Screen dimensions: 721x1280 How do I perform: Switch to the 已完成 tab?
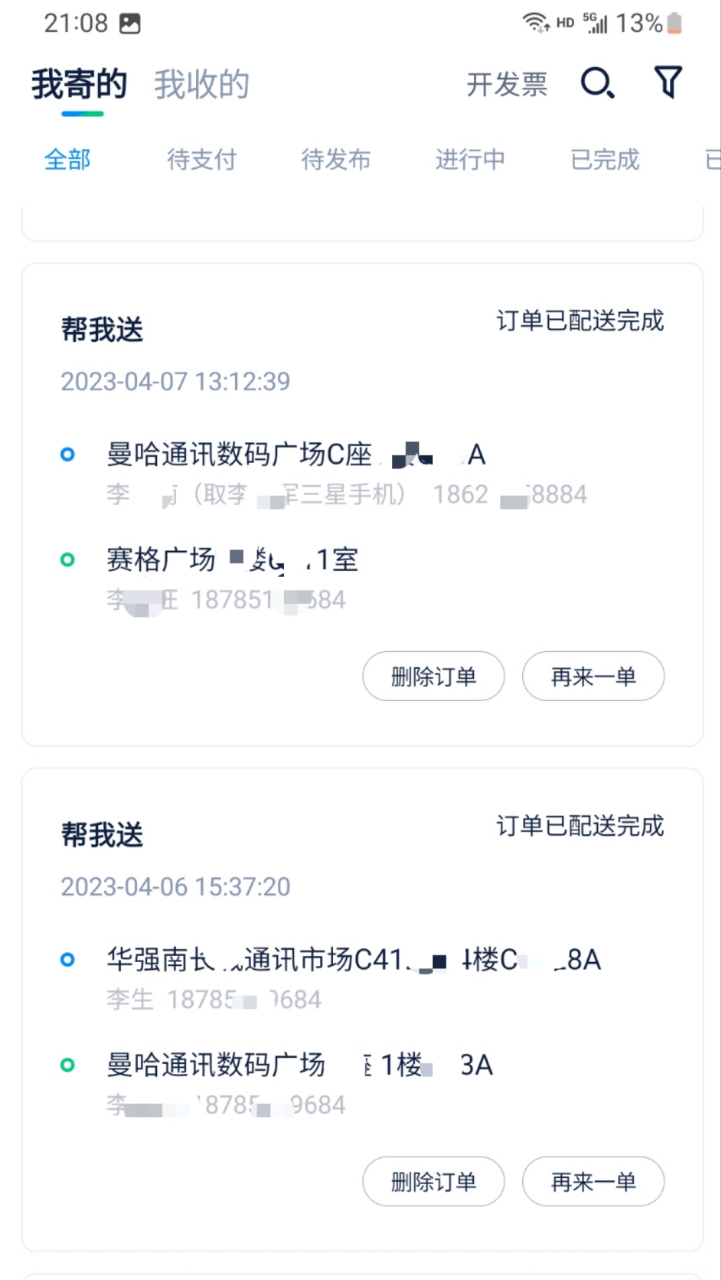click(x=604, y=160)
